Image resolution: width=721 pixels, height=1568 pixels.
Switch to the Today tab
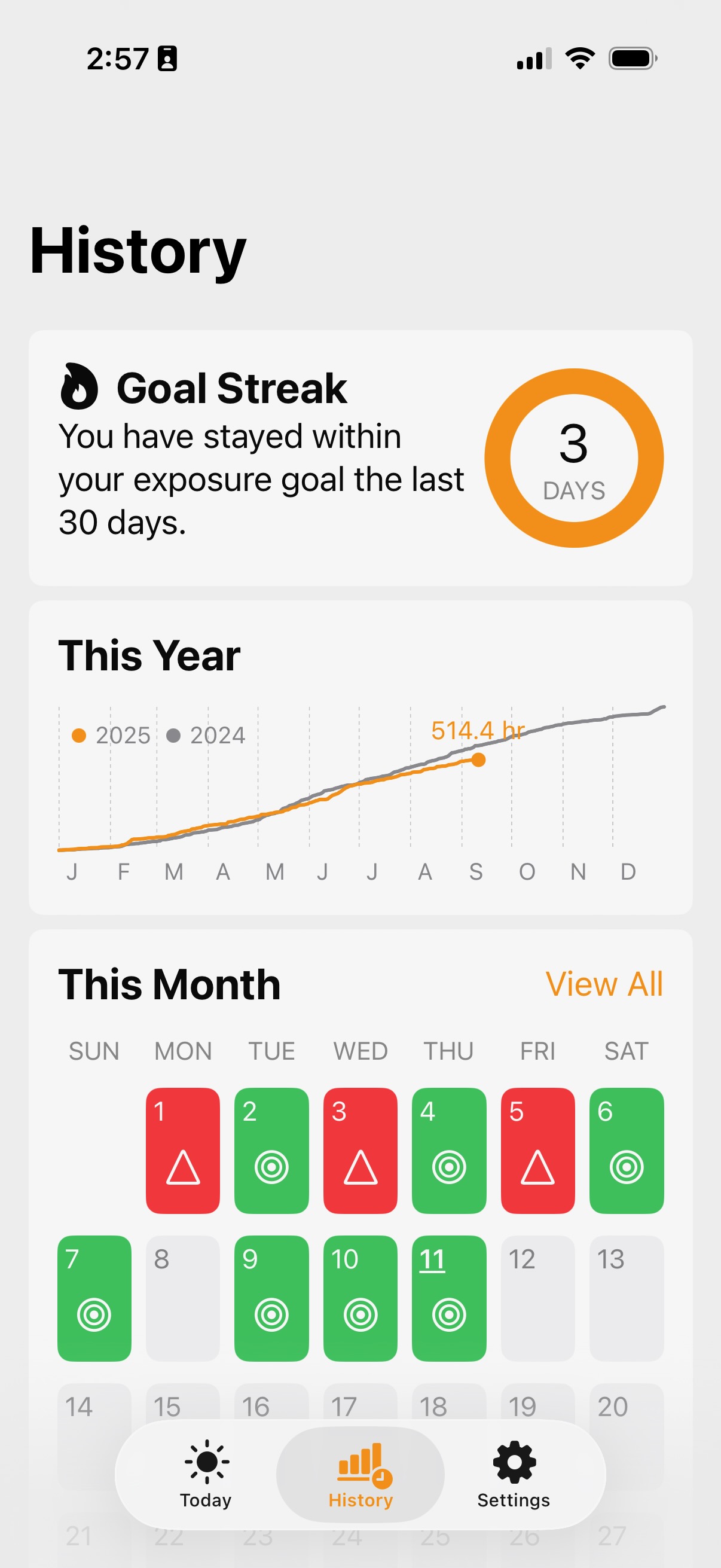pos(206,1474)
